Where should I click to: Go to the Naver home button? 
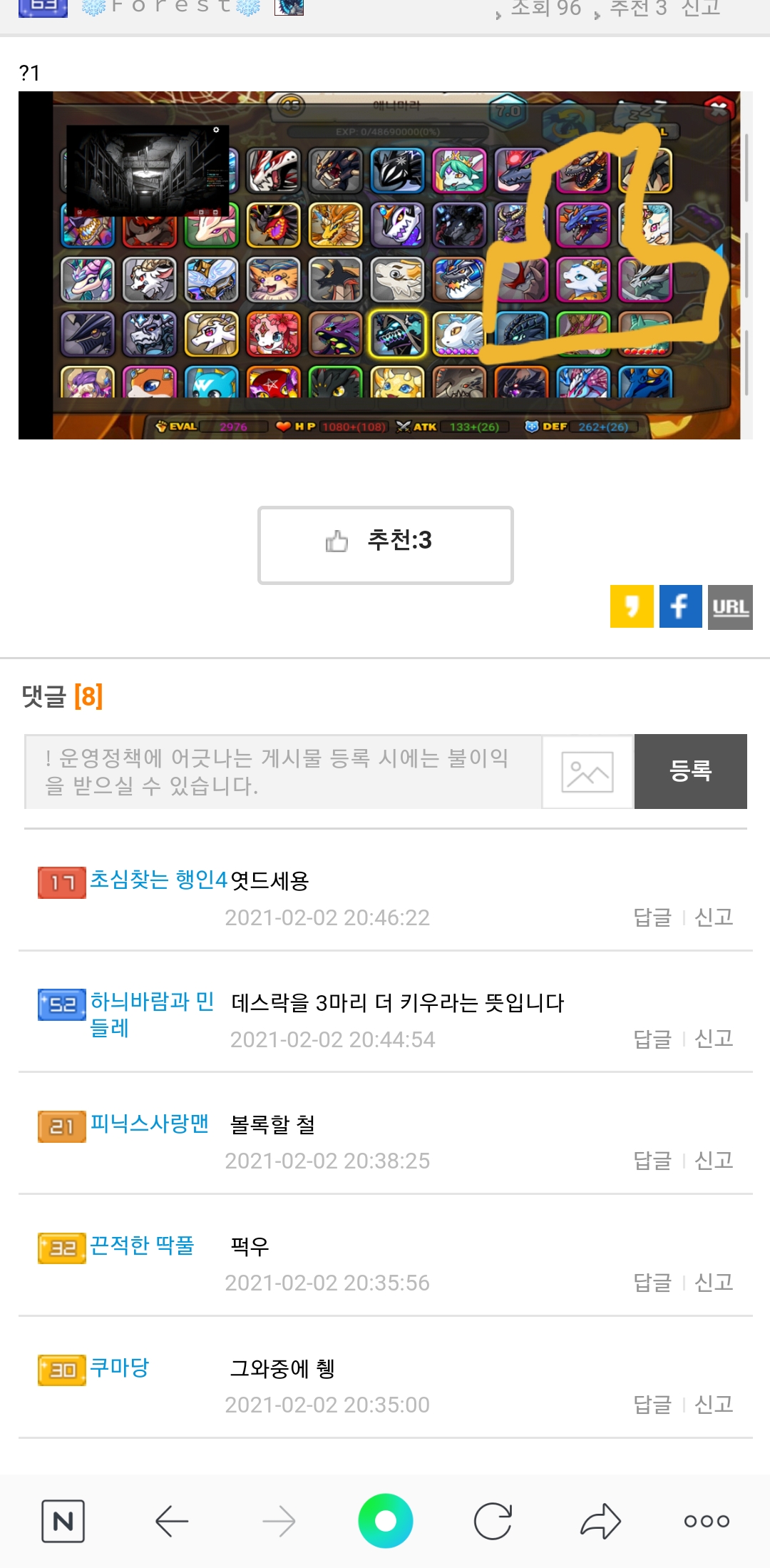coord(63,1521)
